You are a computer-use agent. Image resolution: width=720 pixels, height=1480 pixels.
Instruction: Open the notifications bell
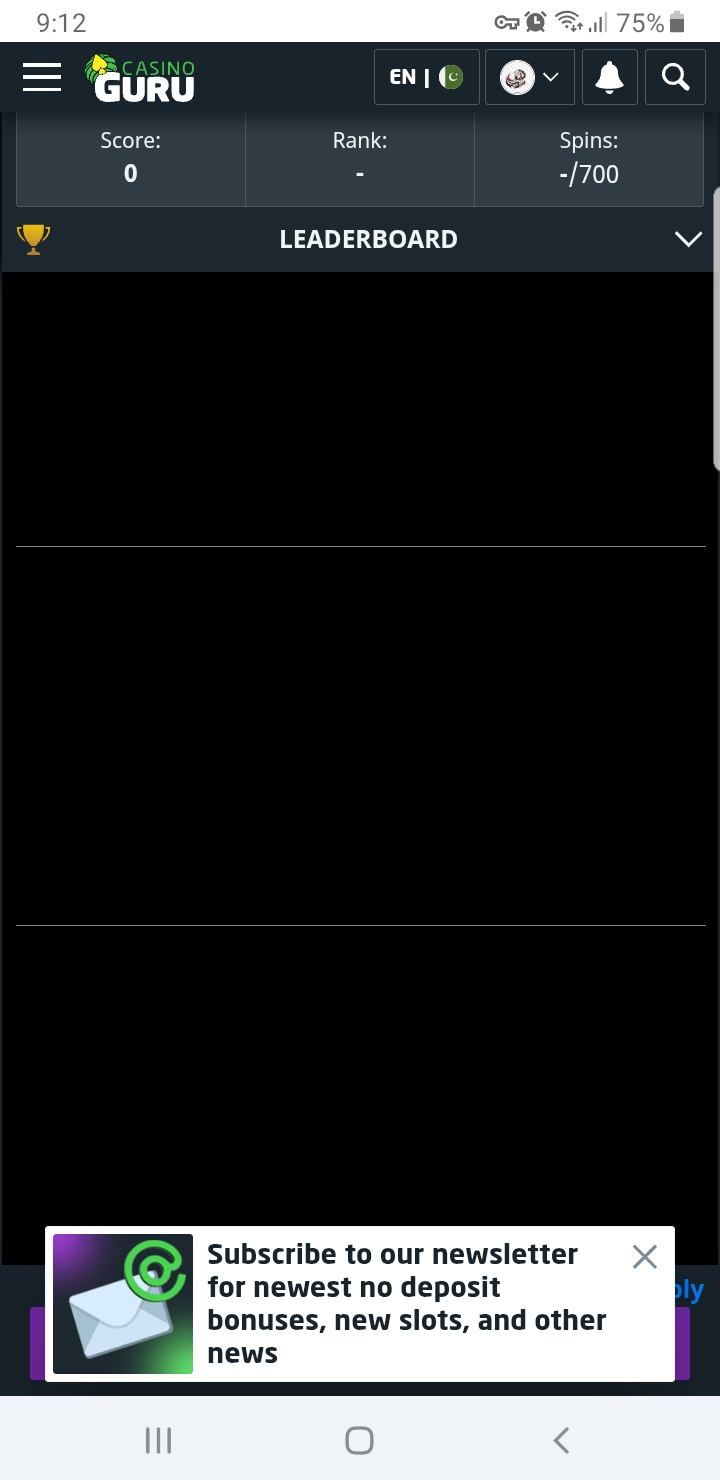pyautogui.click(x=609, y=77)
